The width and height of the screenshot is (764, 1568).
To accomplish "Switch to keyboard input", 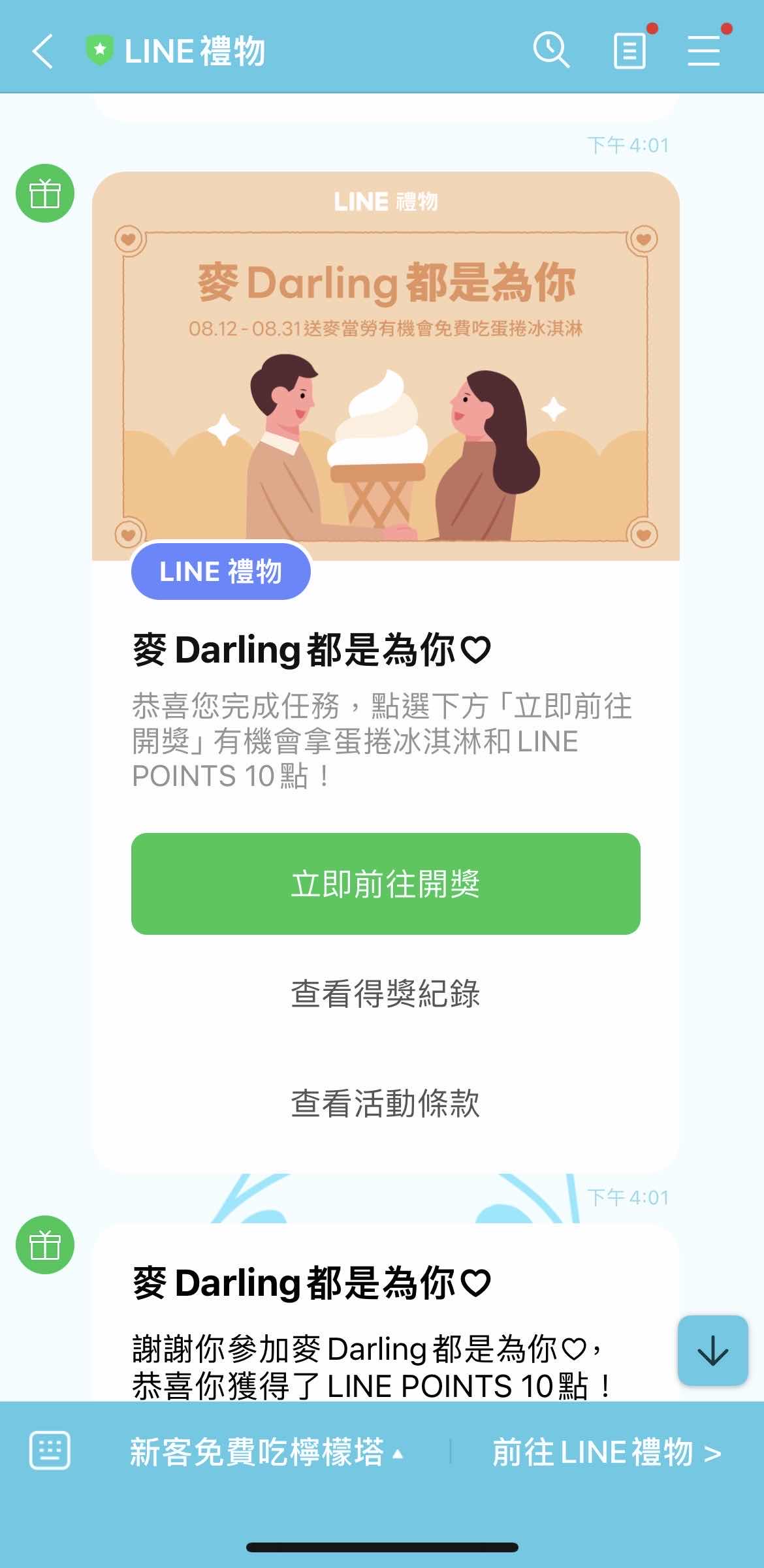I will coord(50,1452).
